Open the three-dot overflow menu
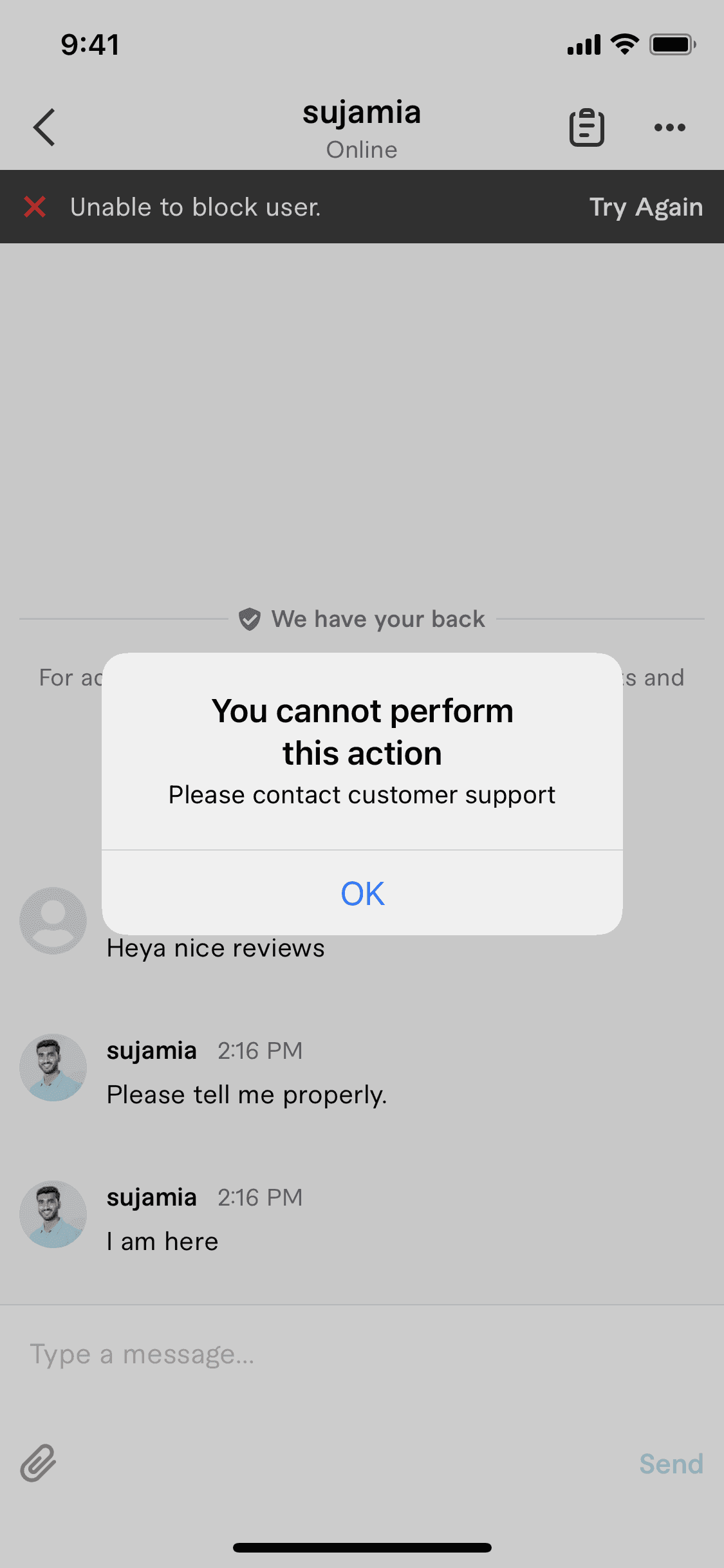 click(x=669, y=127)
